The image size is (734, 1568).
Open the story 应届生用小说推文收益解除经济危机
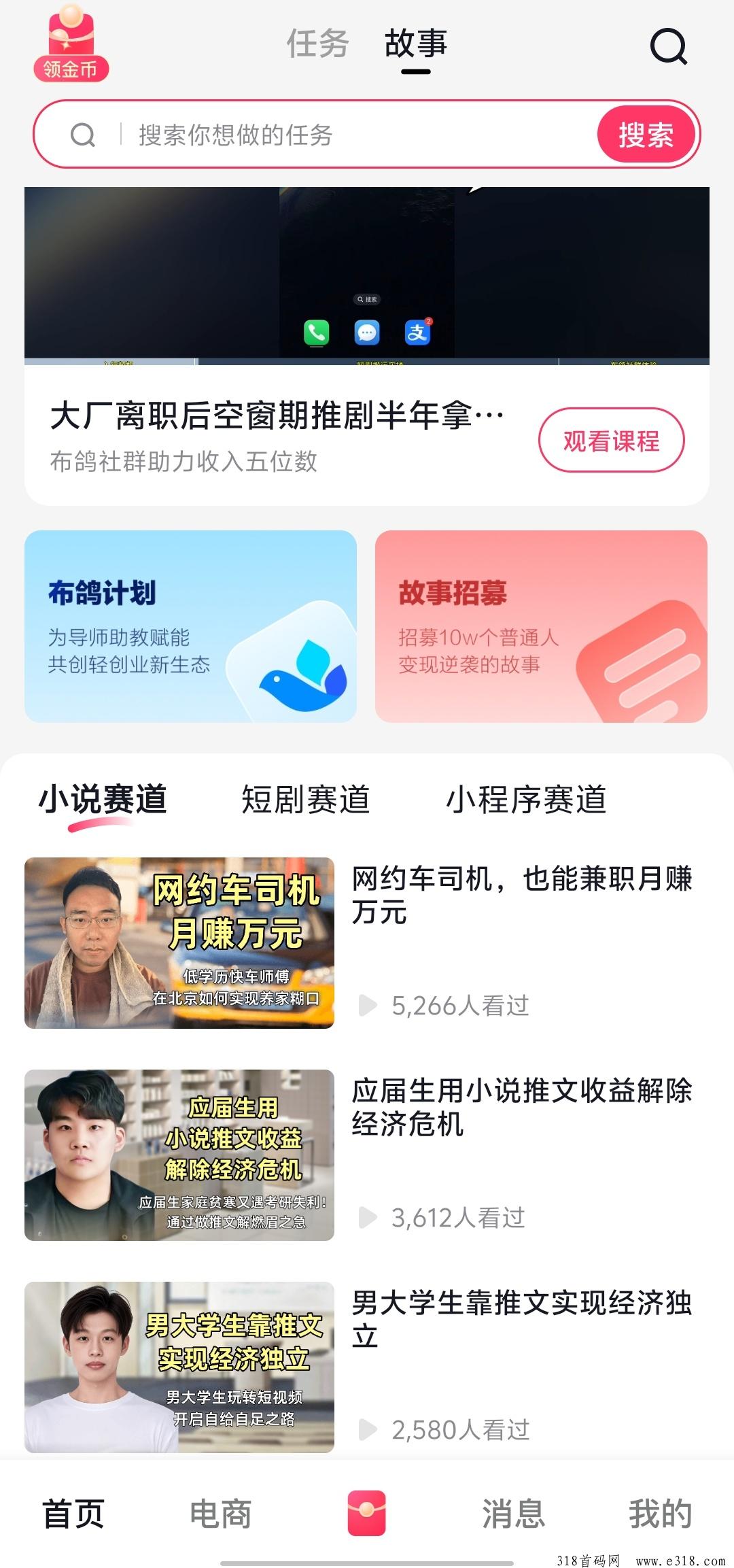pyautogui.click(x=521, y=1107)
